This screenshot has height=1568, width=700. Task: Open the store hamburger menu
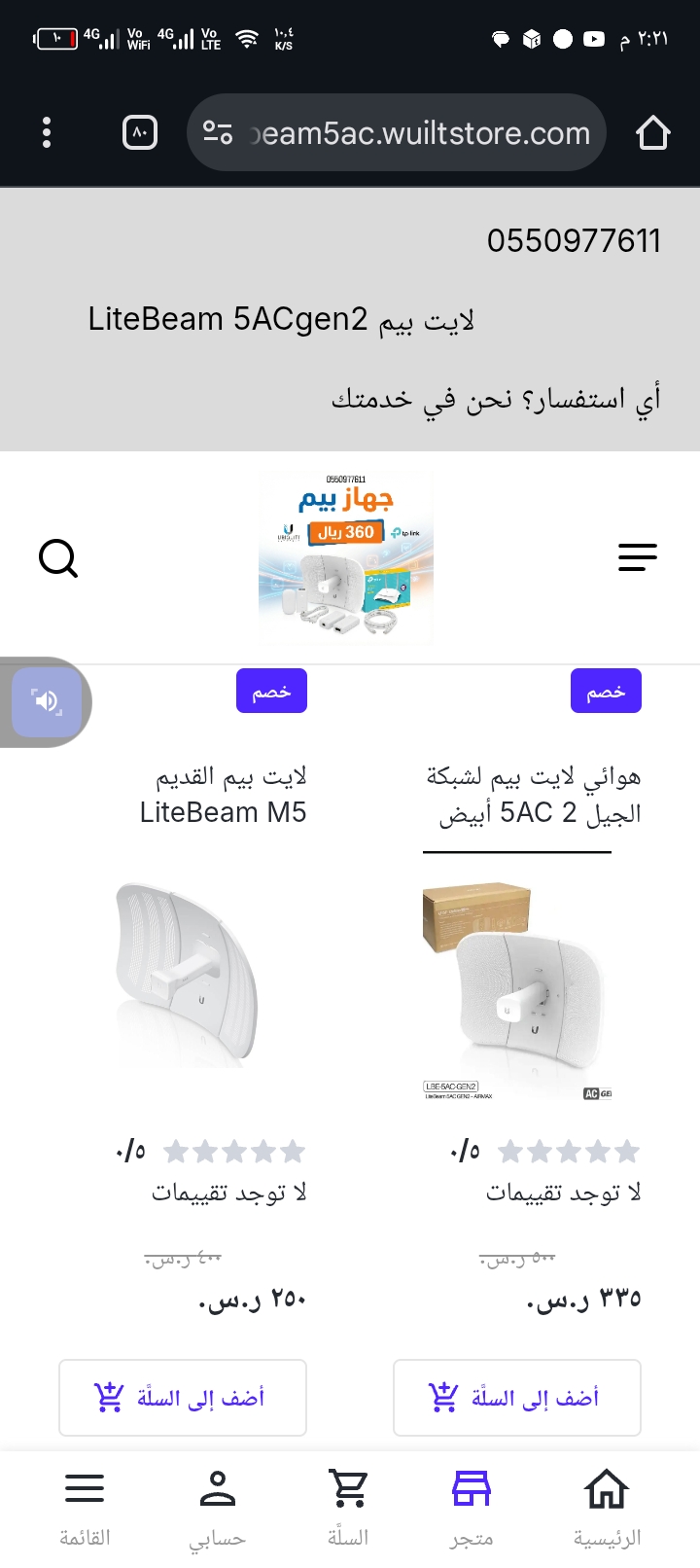click(x=638, y=556)
